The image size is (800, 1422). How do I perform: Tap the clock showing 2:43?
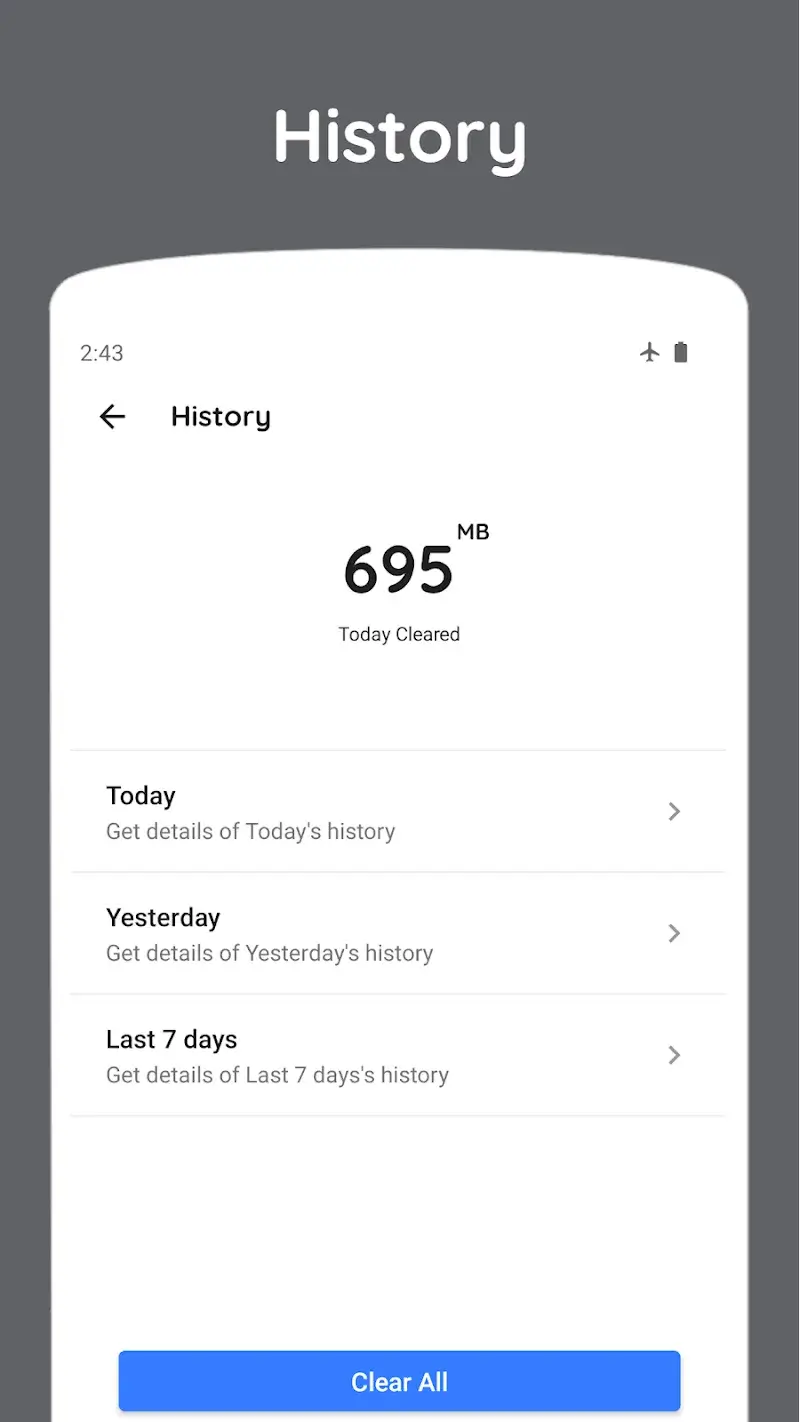(101, 353)
